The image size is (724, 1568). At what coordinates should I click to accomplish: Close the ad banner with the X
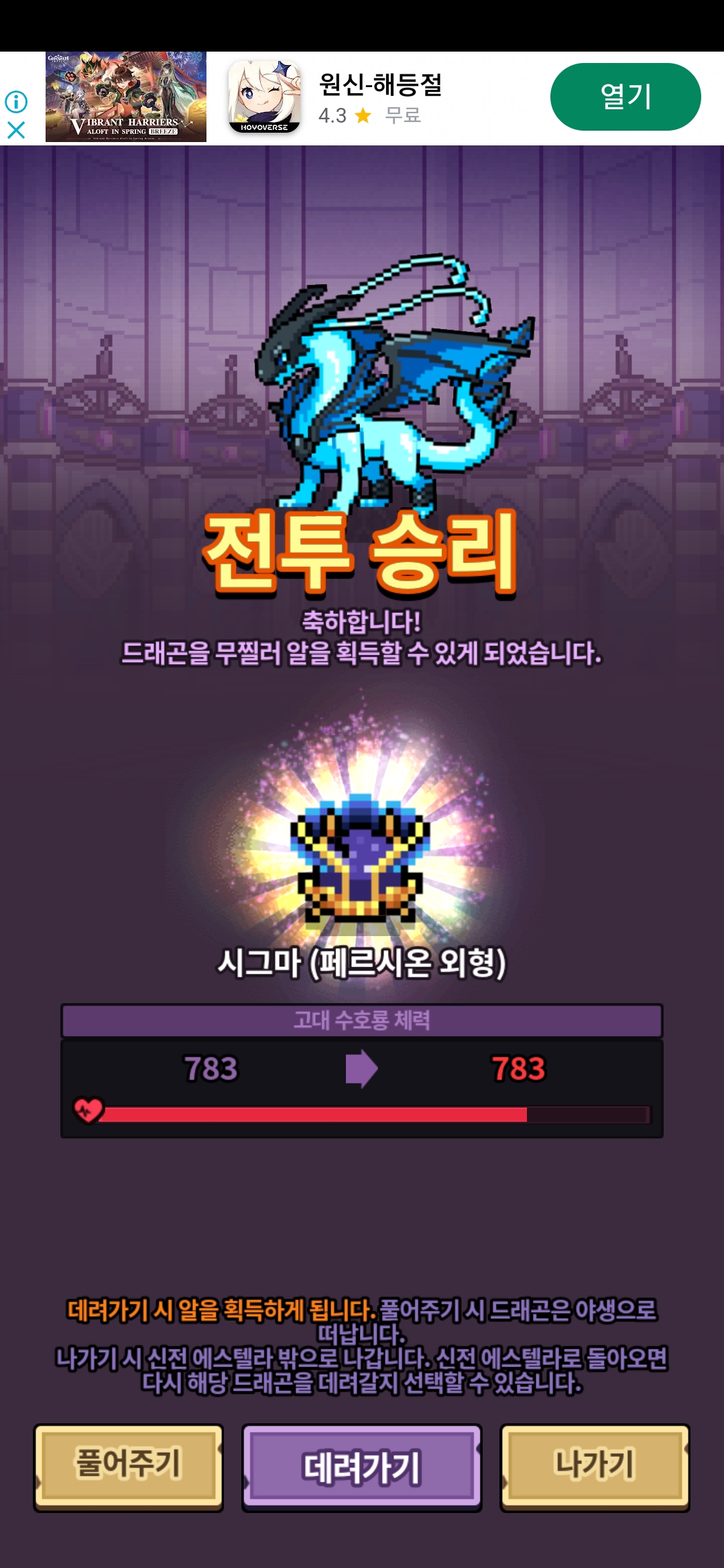coord(16,130)
